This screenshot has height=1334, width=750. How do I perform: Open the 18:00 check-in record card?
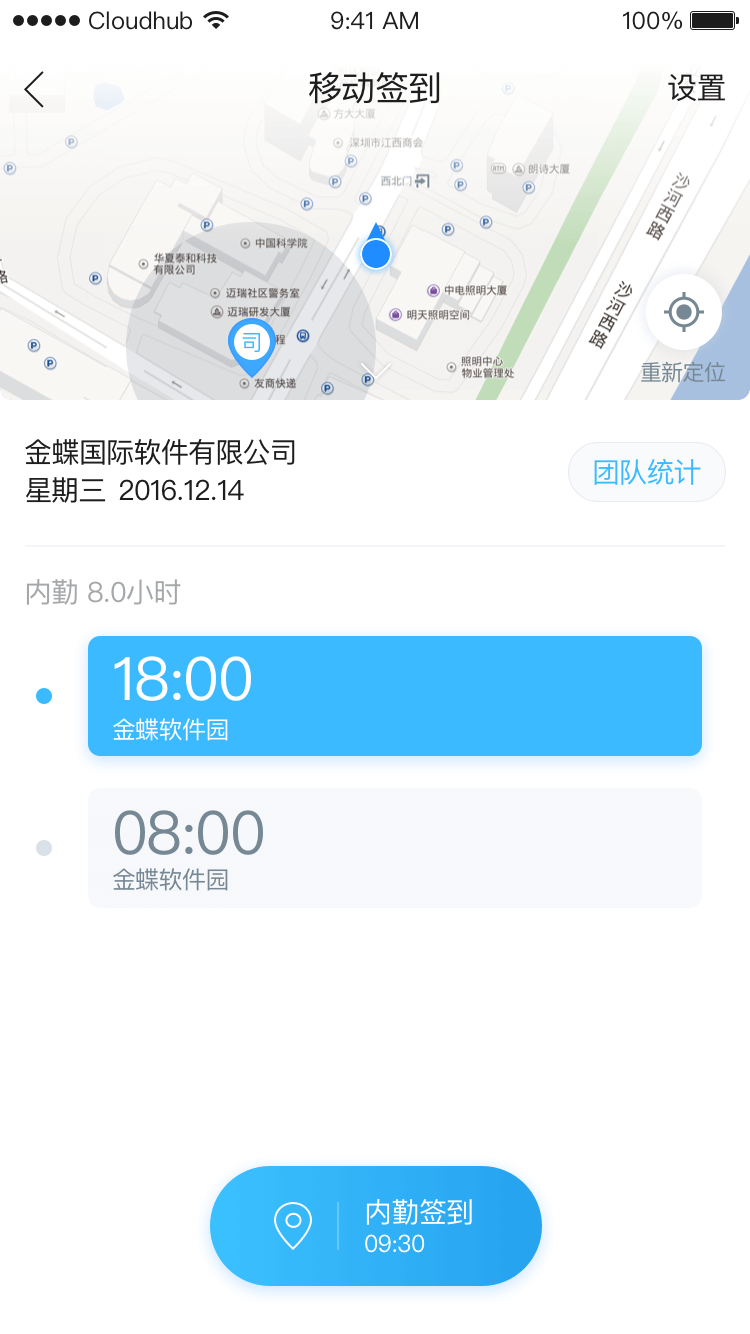(x=395, y=696)
